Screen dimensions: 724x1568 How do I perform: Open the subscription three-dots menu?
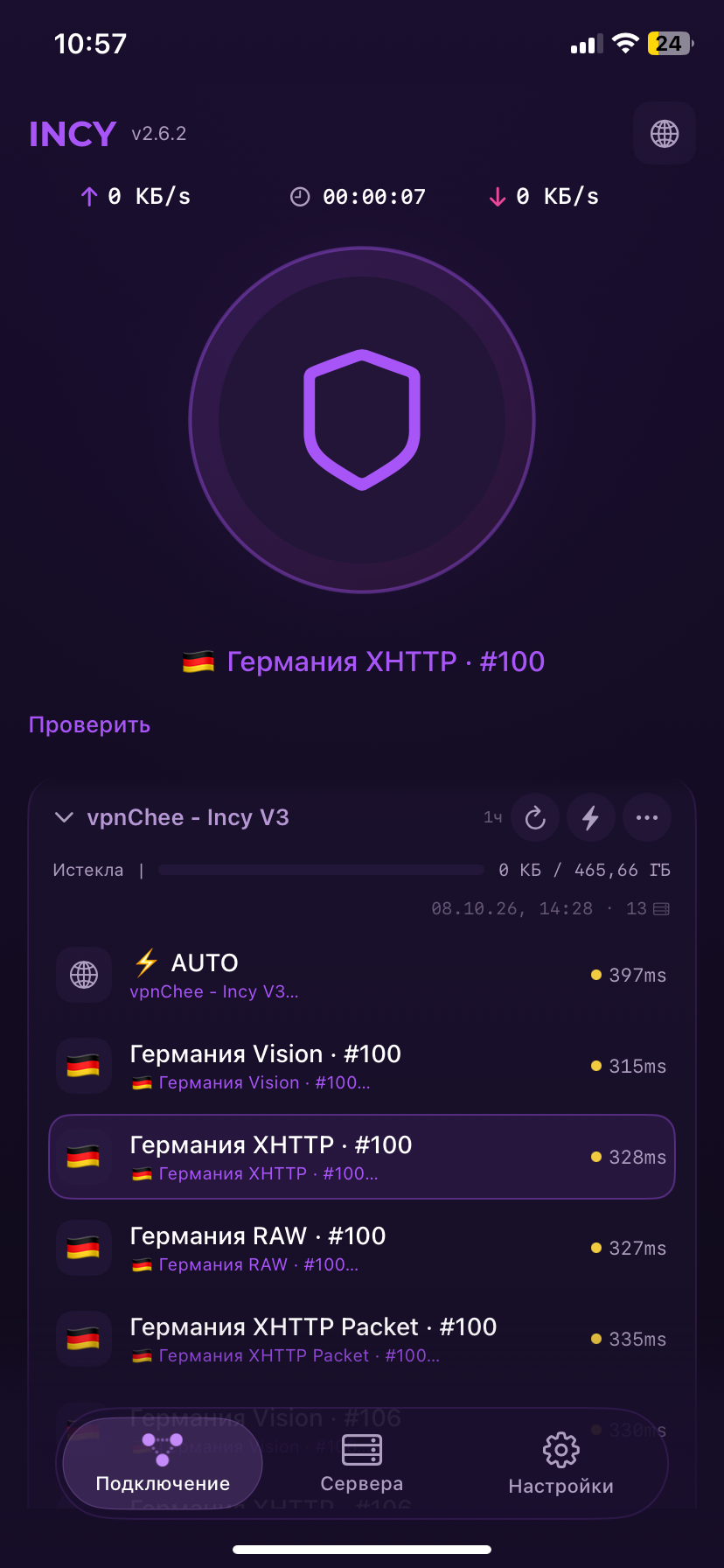pos(647,818)
